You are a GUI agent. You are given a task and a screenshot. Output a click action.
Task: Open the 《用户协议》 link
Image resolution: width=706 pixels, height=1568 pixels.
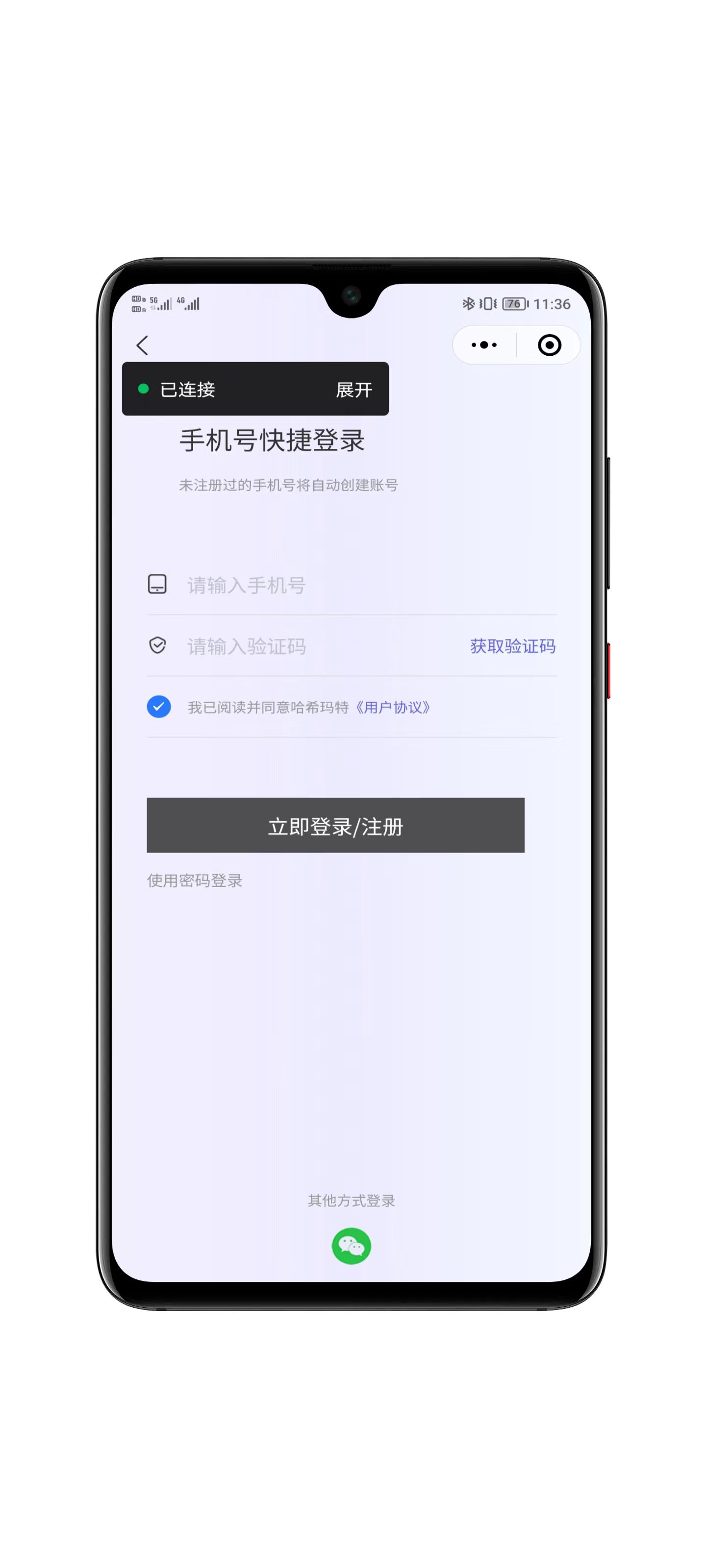click(394, 707)
